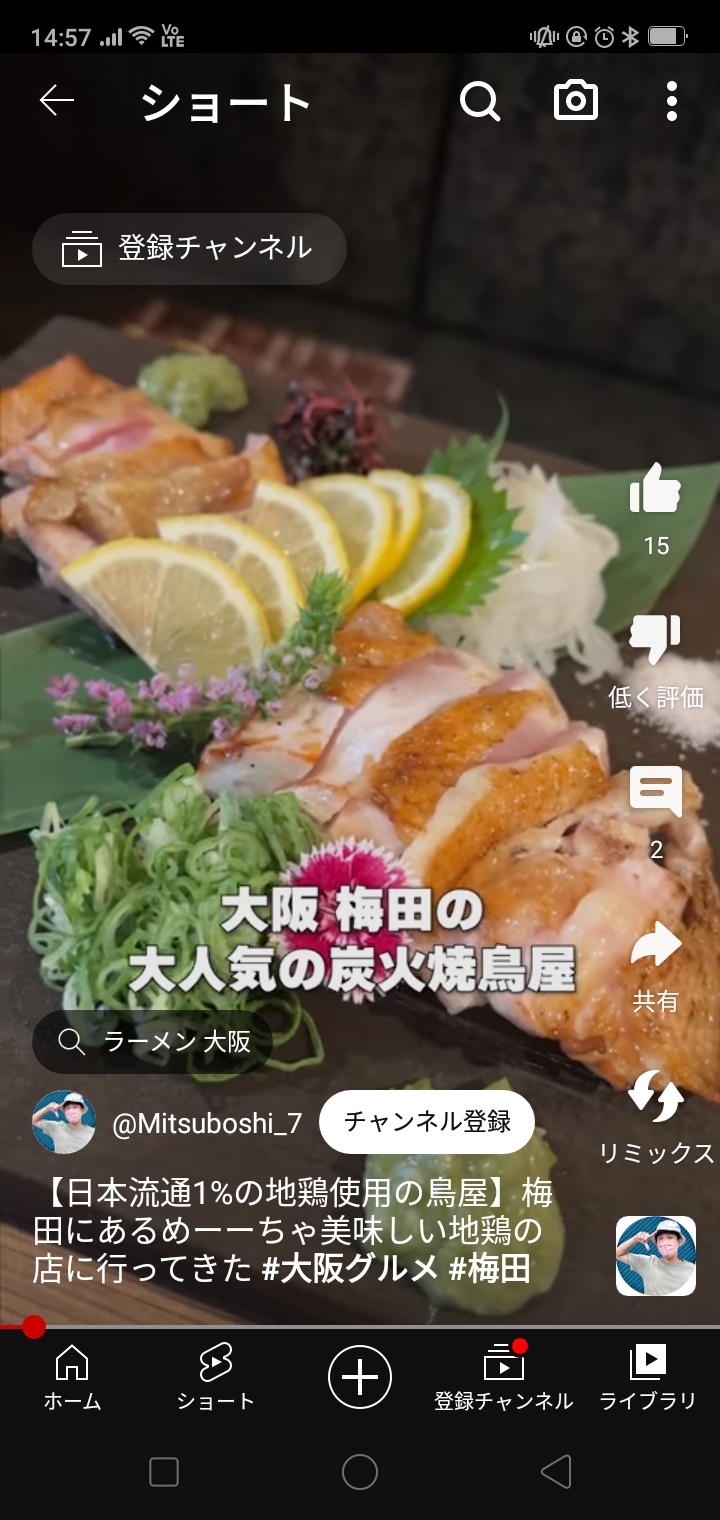This screenshot has height=1520, width=720.
Task: Tap the system home circle button
Action: [x=360, y=1472]
